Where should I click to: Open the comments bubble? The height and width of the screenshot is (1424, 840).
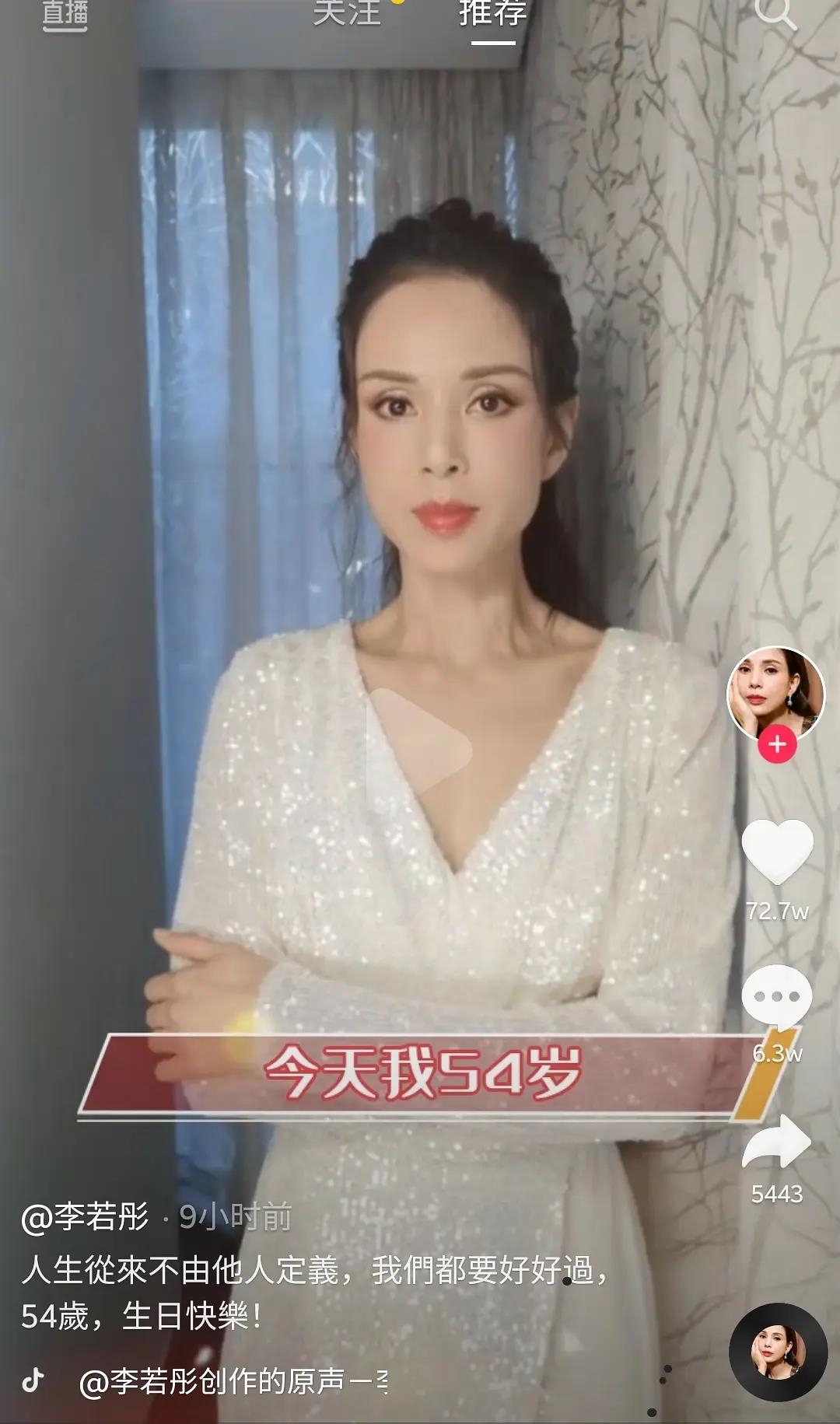click(x=777, y=995)
